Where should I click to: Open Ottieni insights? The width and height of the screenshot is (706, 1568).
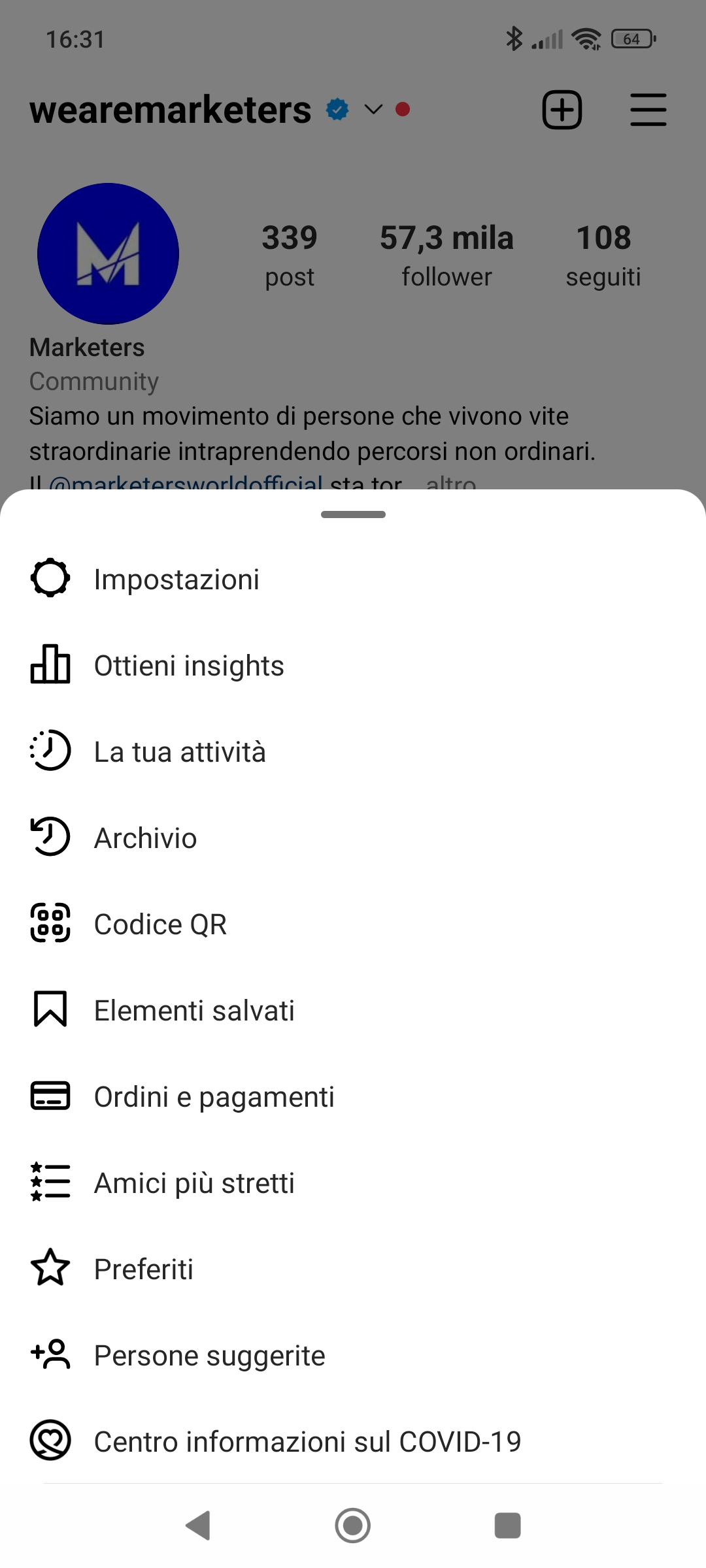[189, 665]
